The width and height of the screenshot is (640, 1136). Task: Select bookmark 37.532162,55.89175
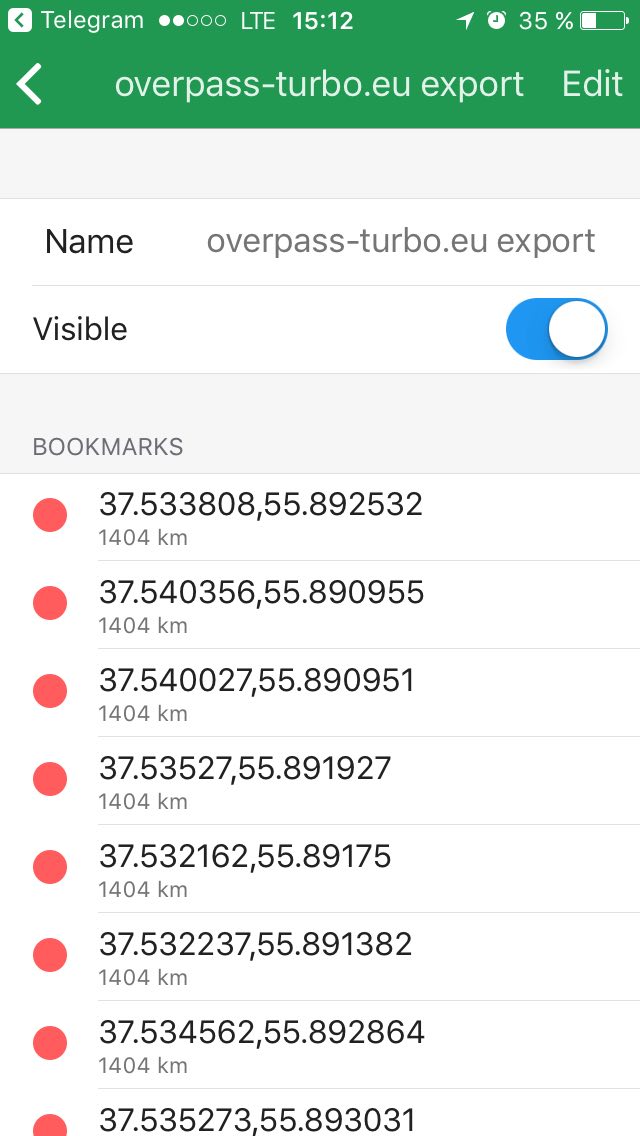[320, 869]
